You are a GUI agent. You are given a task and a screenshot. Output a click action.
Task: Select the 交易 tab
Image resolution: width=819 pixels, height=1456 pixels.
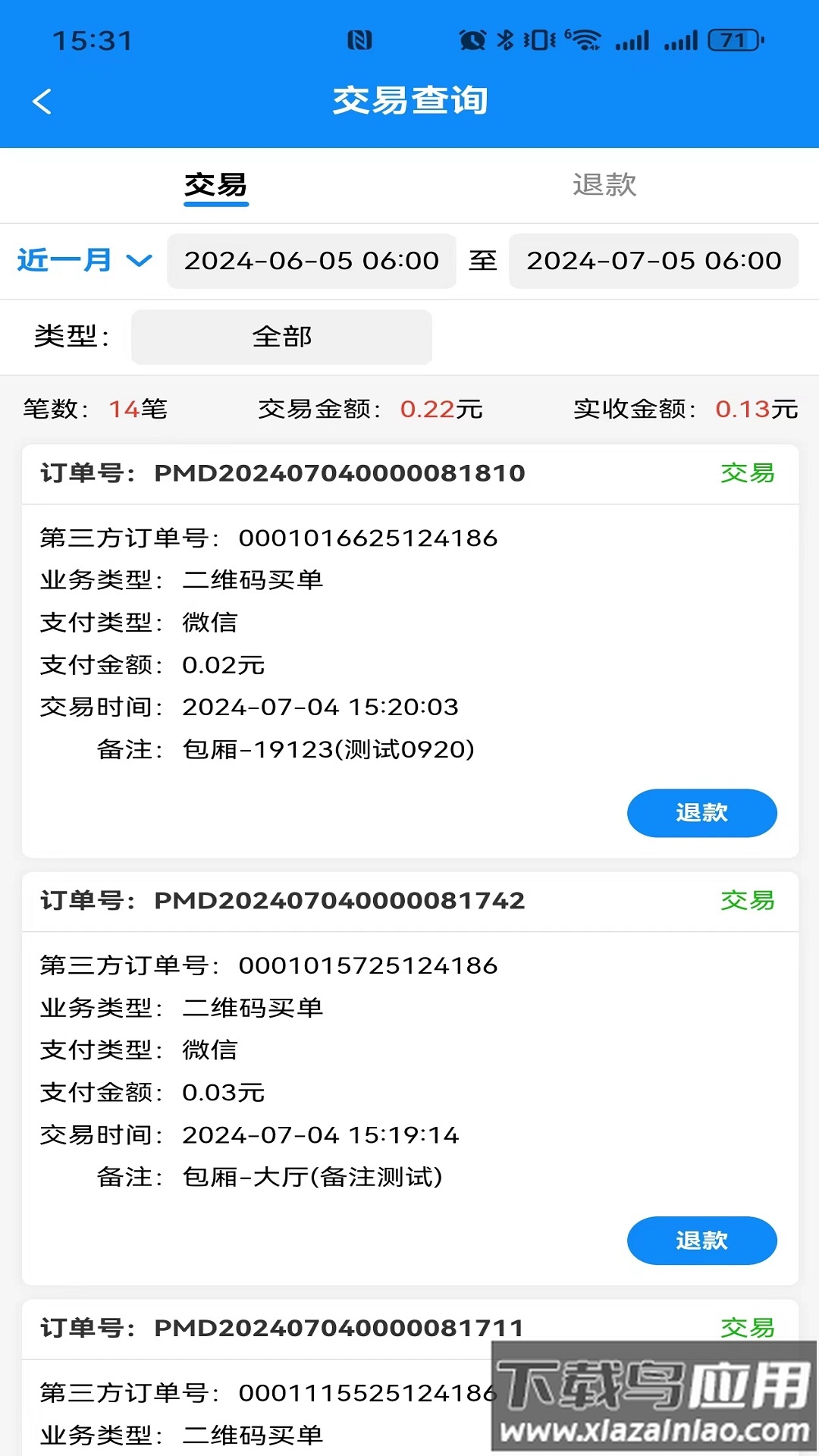(216, 185)
